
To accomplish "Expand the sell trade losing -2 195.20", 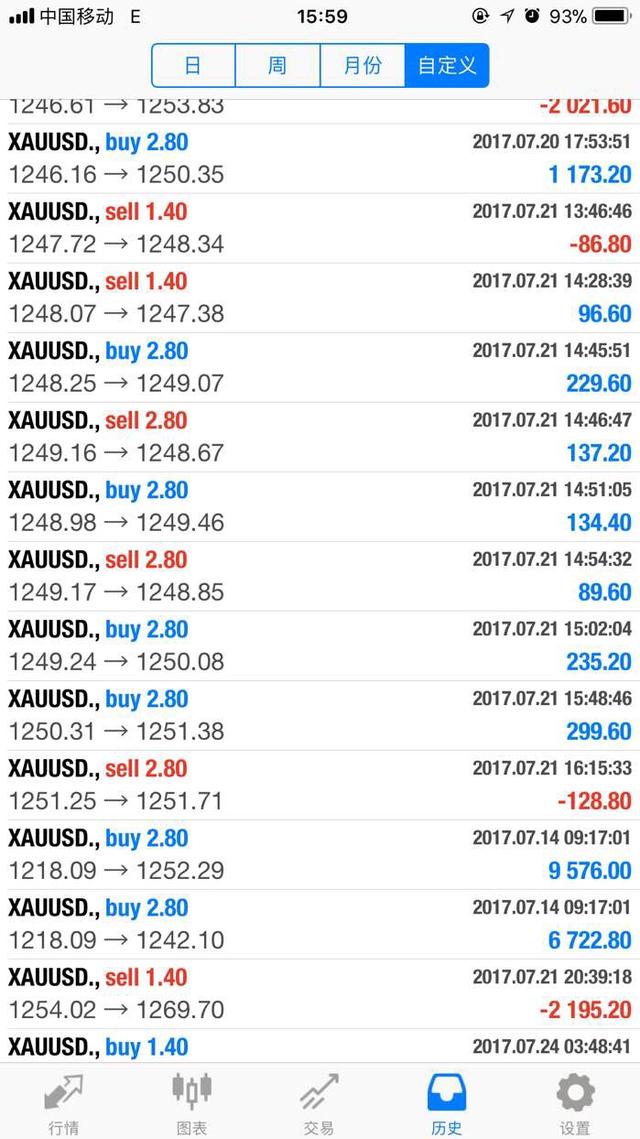I will [320, 994].
